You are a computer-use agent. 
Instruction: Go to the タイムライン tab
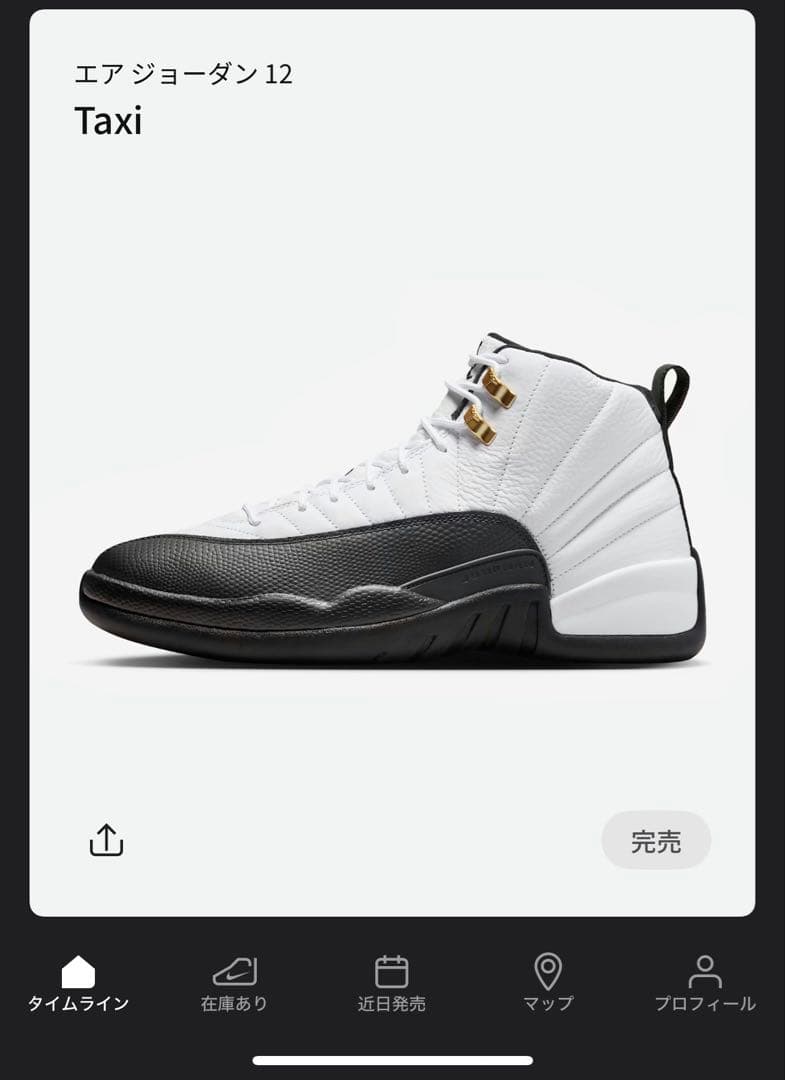point(78,984)
